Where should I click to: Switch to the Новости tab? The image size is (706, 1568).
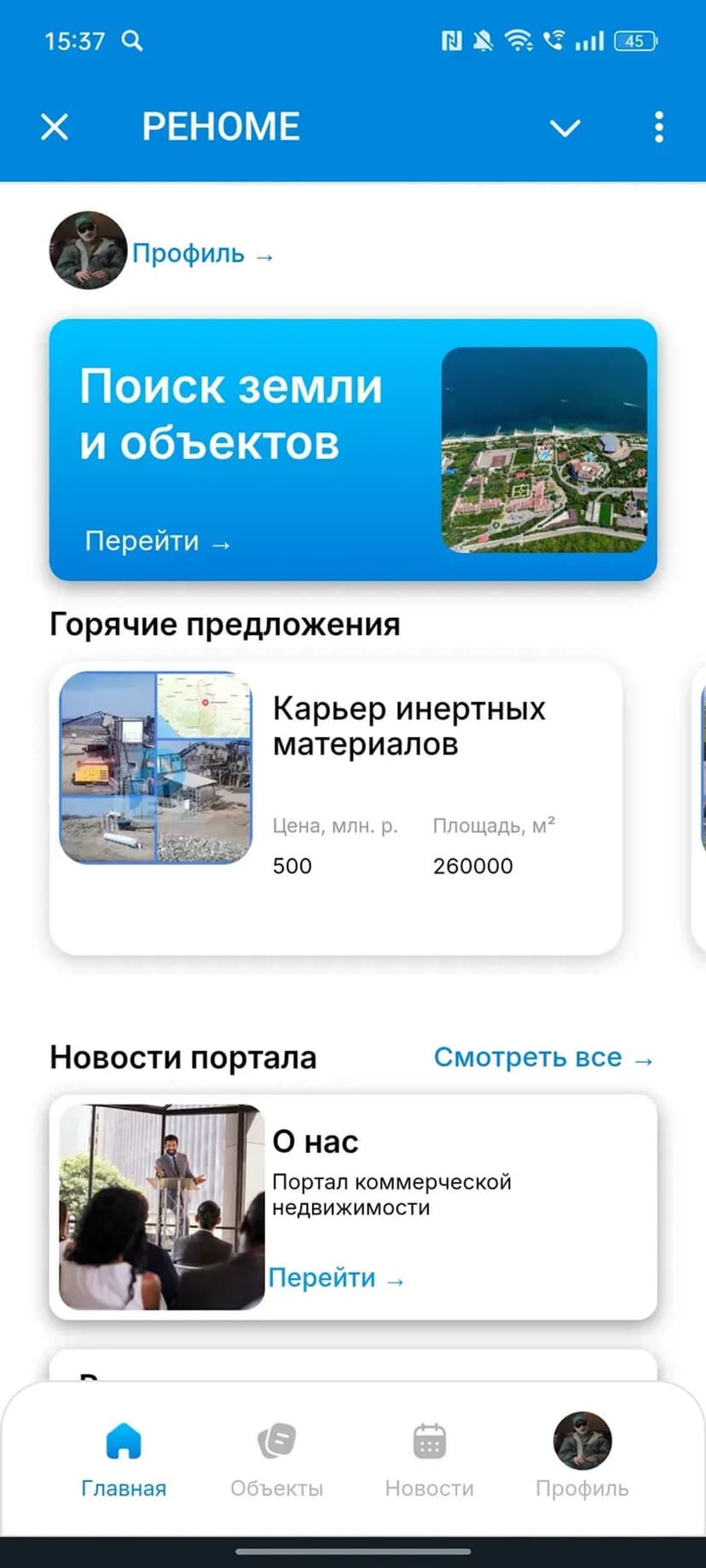429,1458
